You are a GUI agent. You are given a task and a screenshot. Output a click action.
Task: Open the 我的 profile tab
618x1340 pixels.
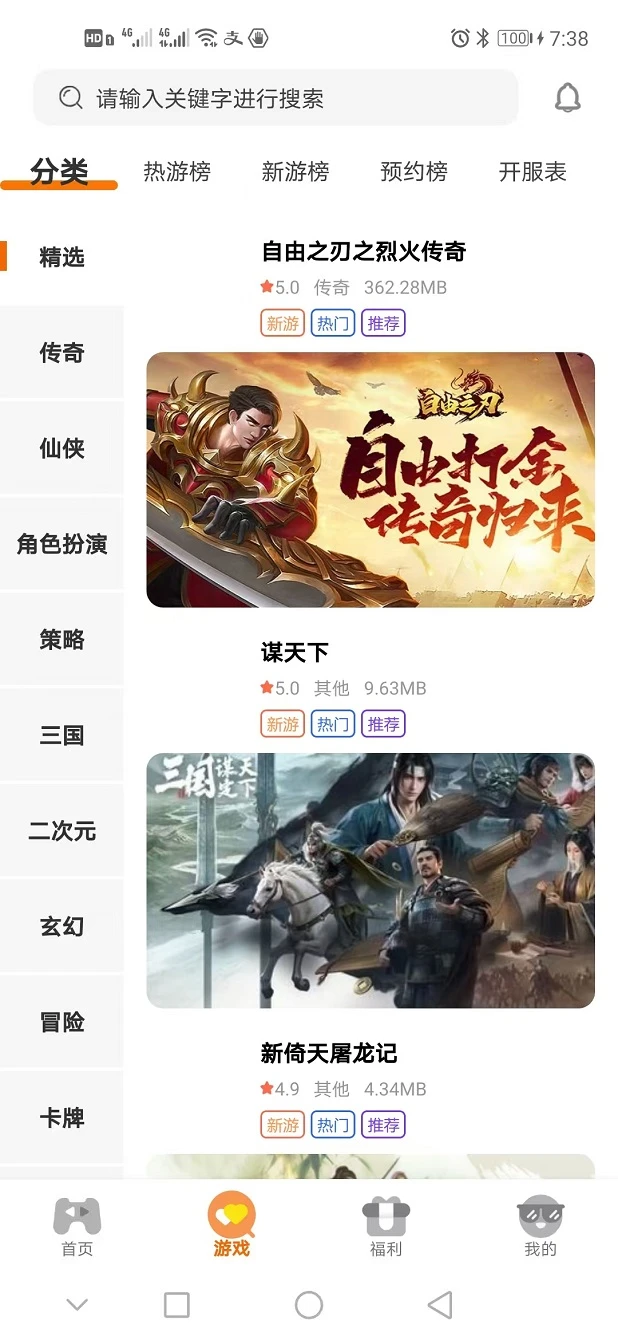(x=540, y=1226)
